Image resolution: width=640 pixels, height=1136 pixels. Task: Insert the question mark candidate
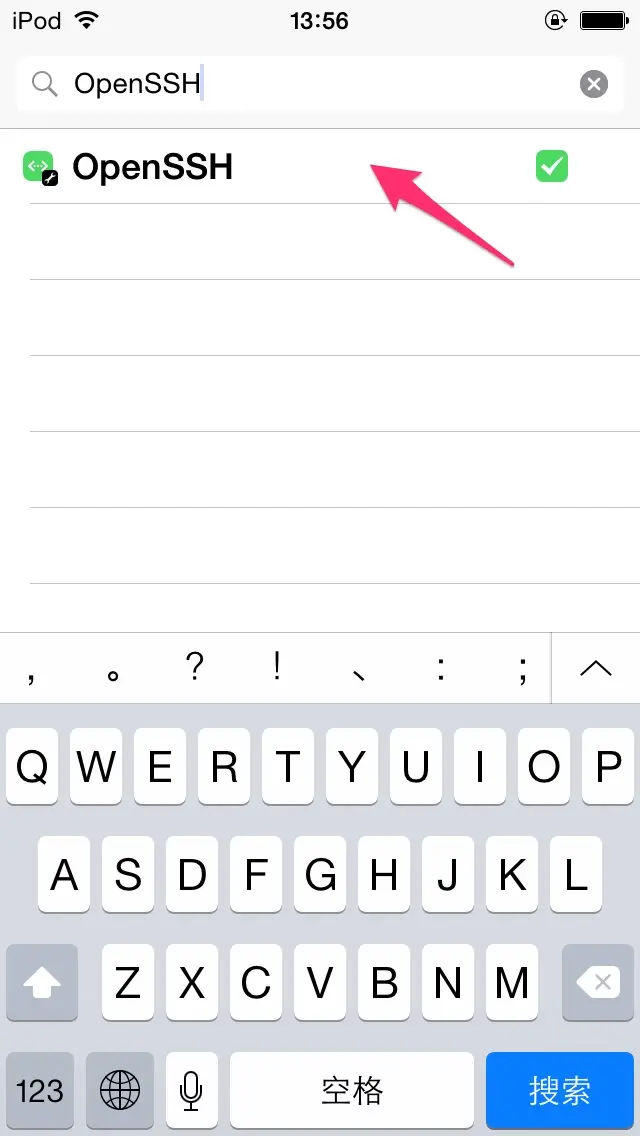(x=194, y=667)
